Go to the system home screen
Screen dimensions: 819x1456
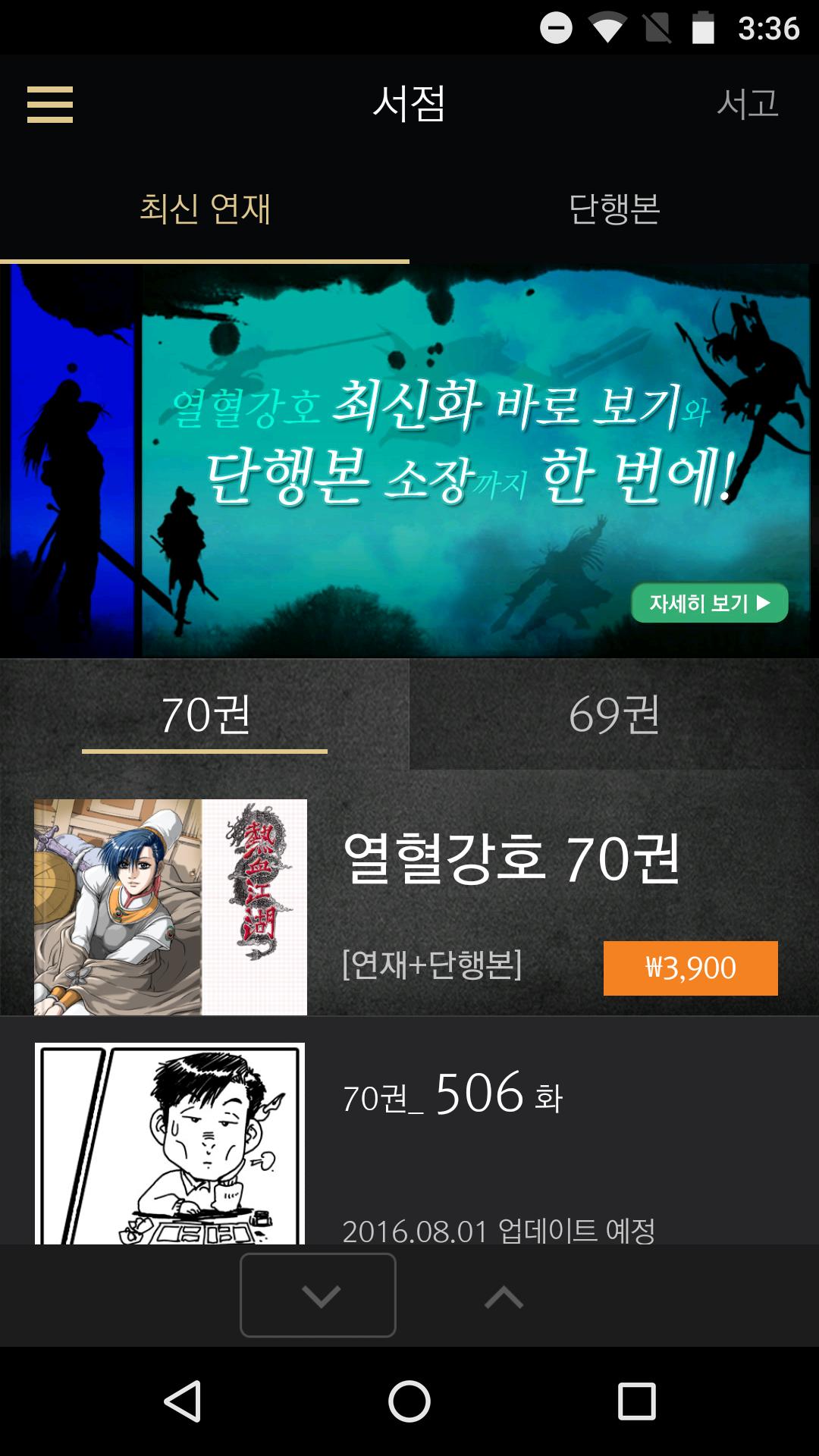[x=409, y=1401]
